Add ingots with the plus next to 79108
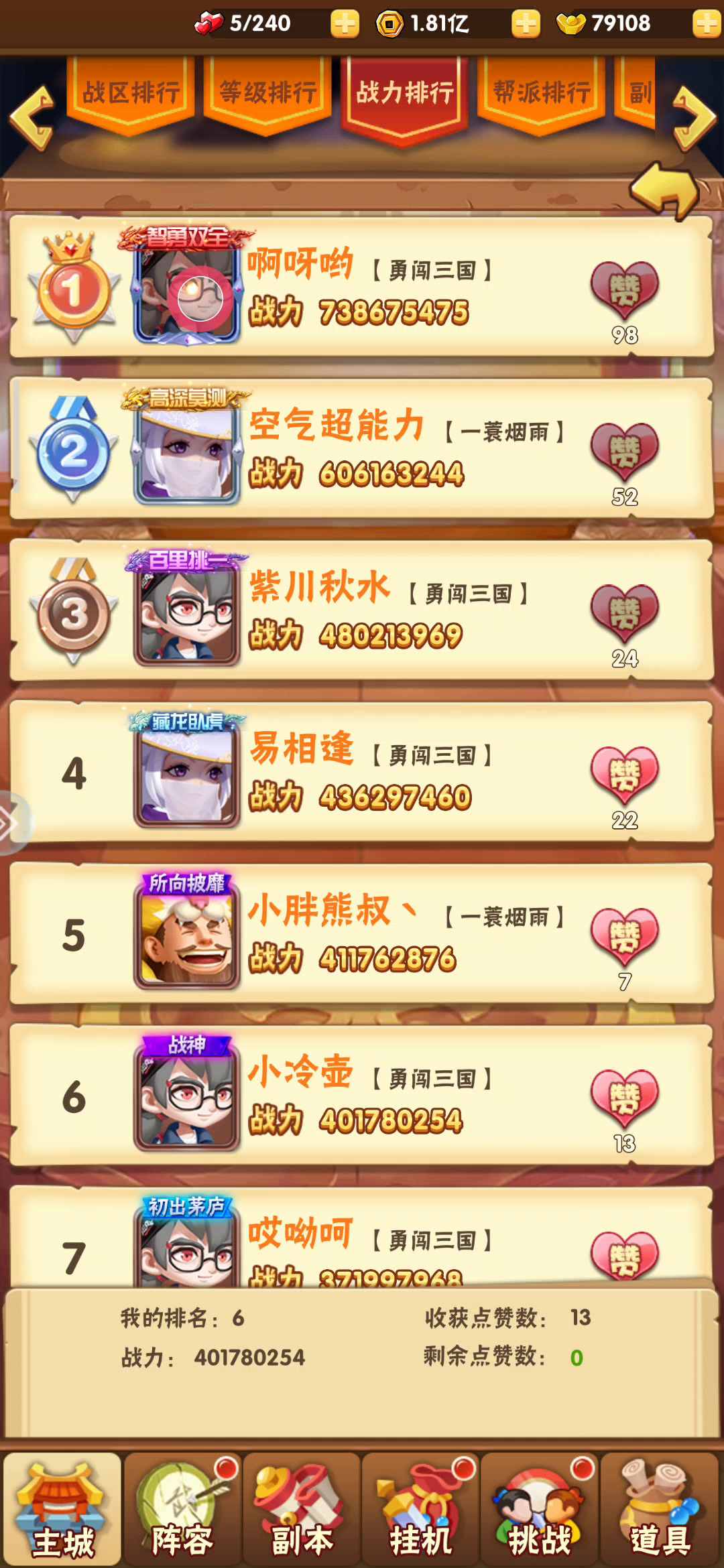Viewport: 724px width, 1568px height. point(707,24)
